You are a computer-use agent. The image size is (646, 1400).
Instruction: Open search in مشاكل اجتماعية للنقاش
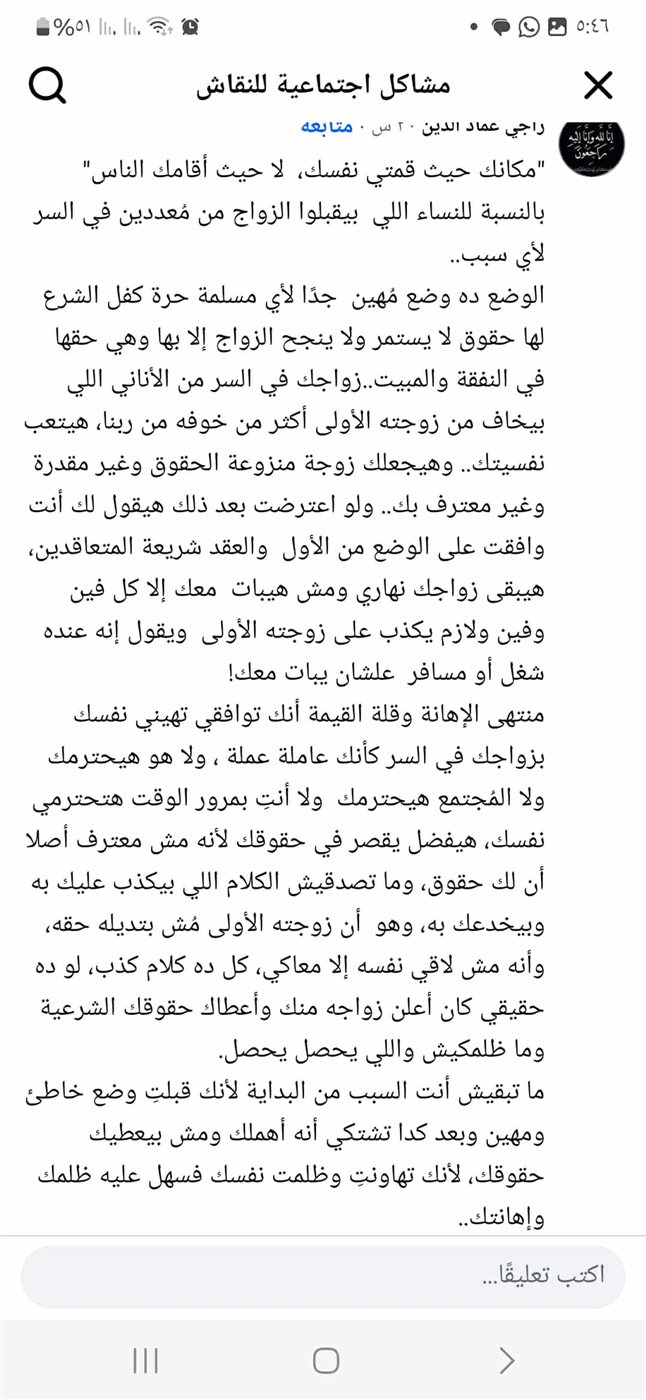point(47,86)
